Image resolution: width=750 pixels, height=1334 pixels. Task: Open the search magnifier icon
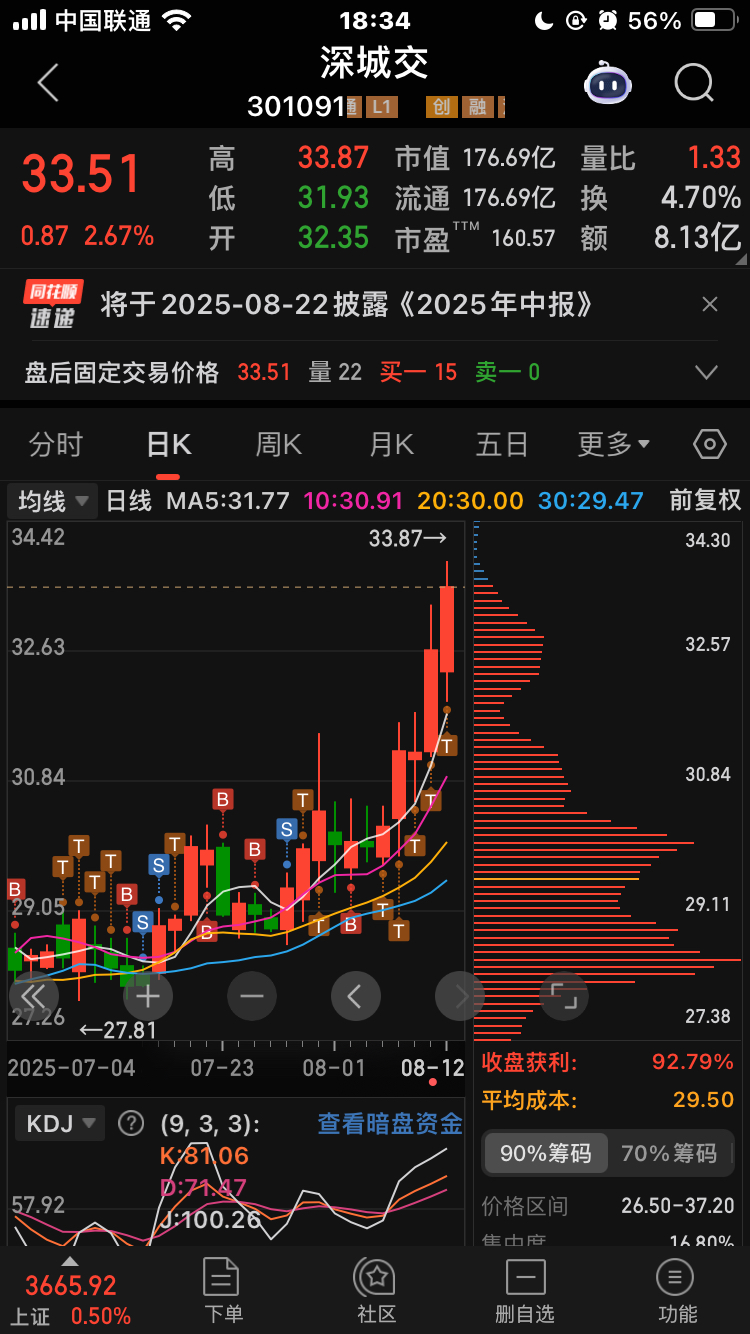(x=693, y=84)
